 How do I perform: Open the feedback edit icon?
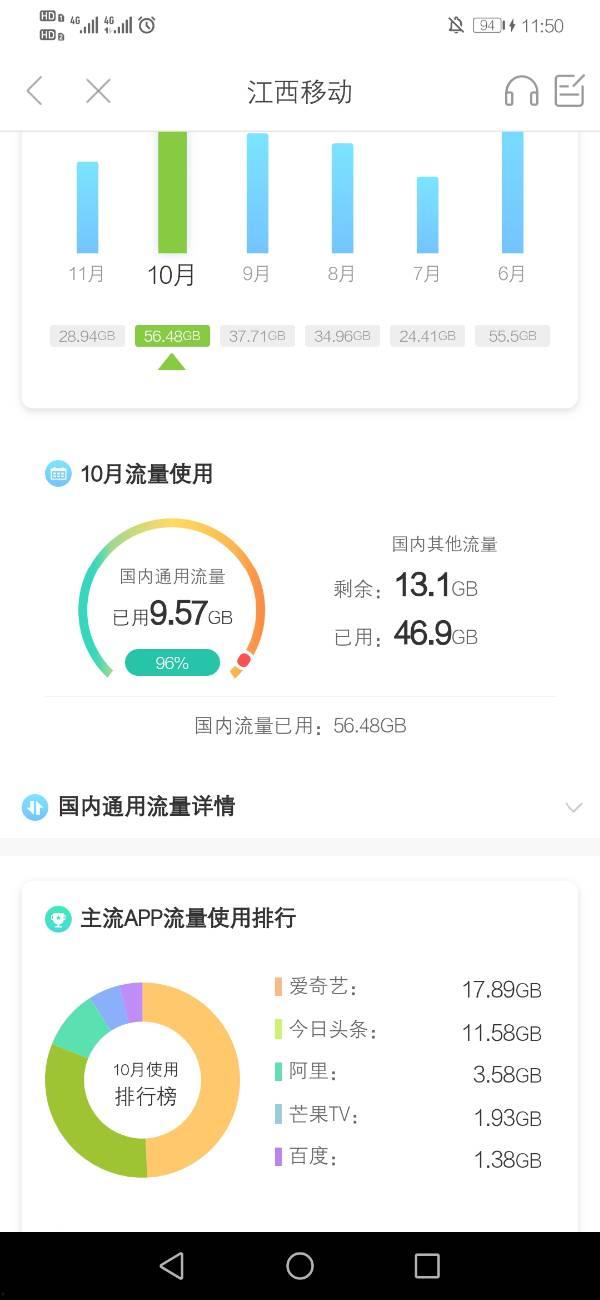point(569,91)
